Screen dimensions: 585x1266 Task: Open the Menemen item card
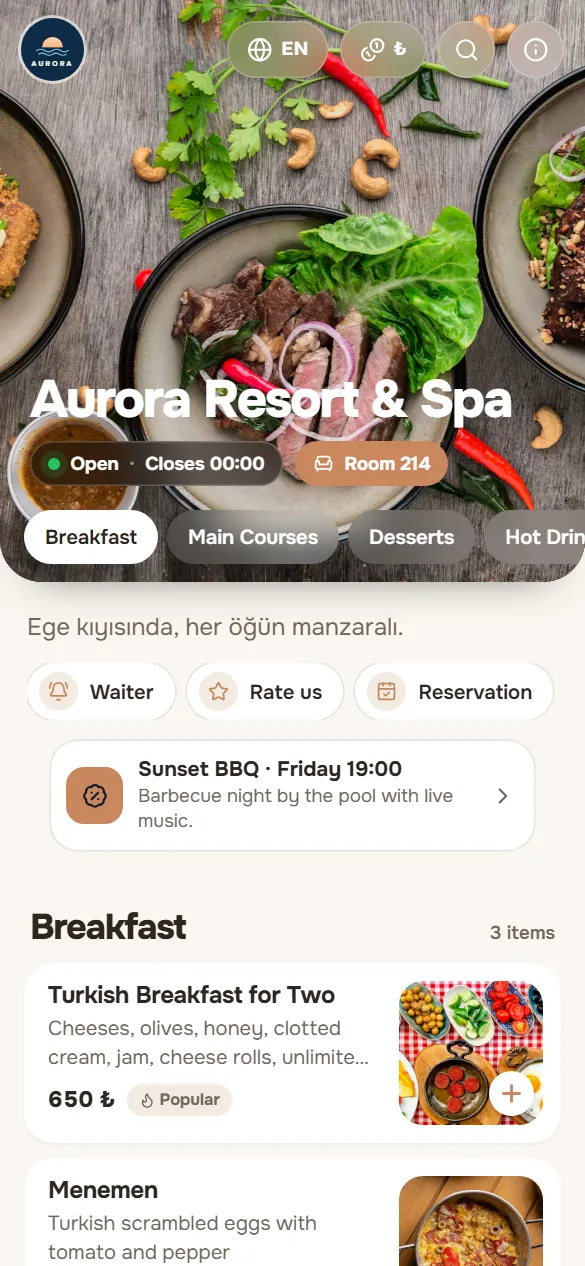coord(293,1212)
